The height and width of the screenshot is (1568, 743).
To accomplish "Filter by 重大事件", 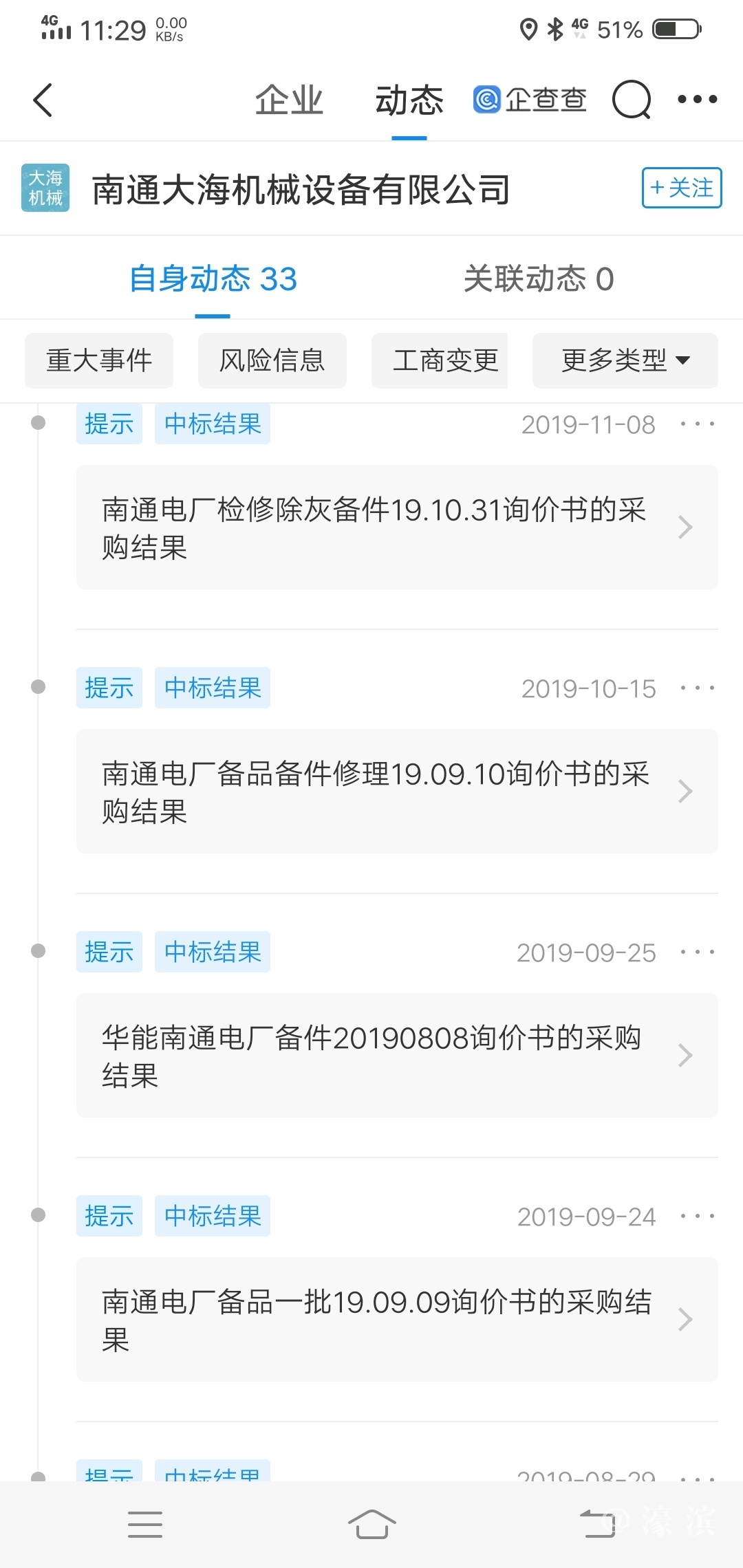I will (x=99, y=360).
